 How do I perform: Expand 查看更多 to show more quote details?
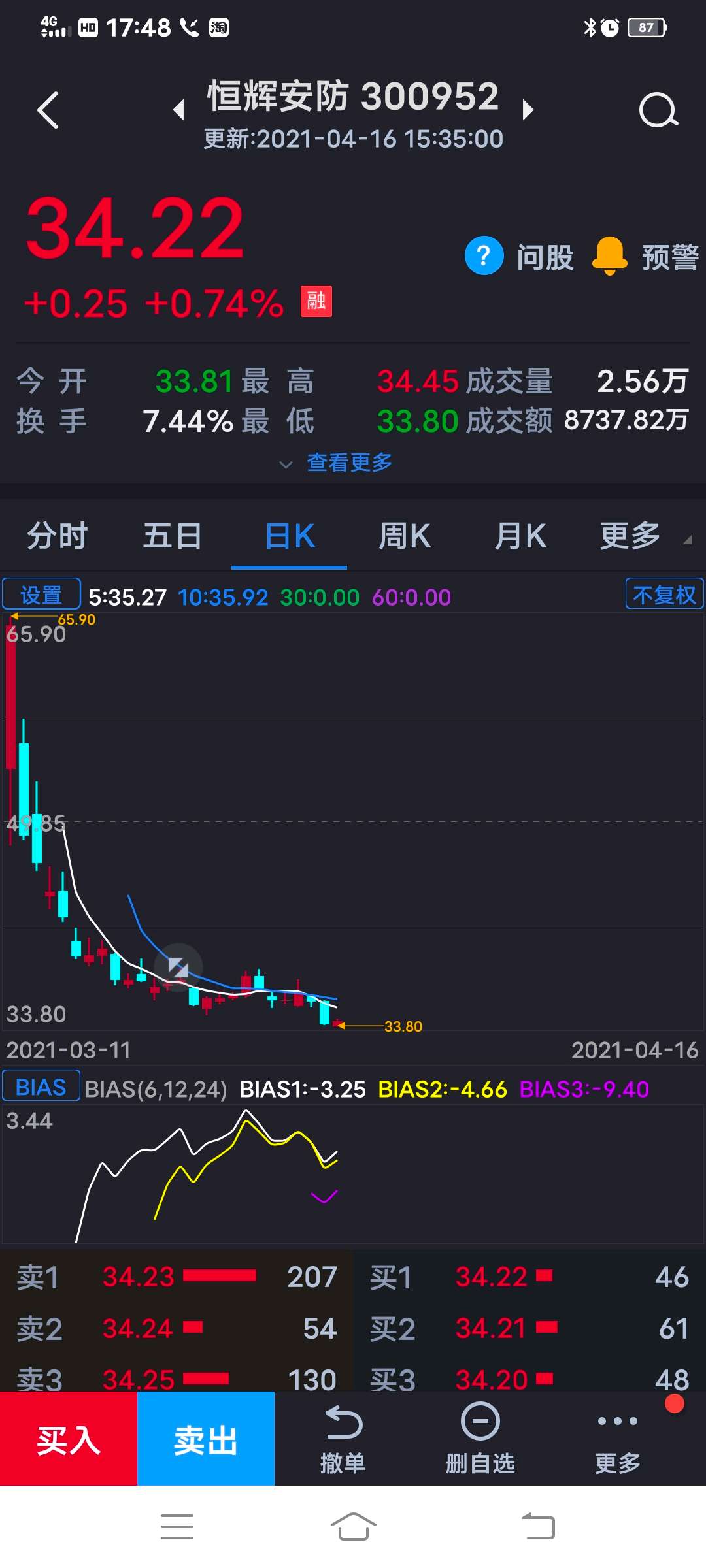click(349, 462)
